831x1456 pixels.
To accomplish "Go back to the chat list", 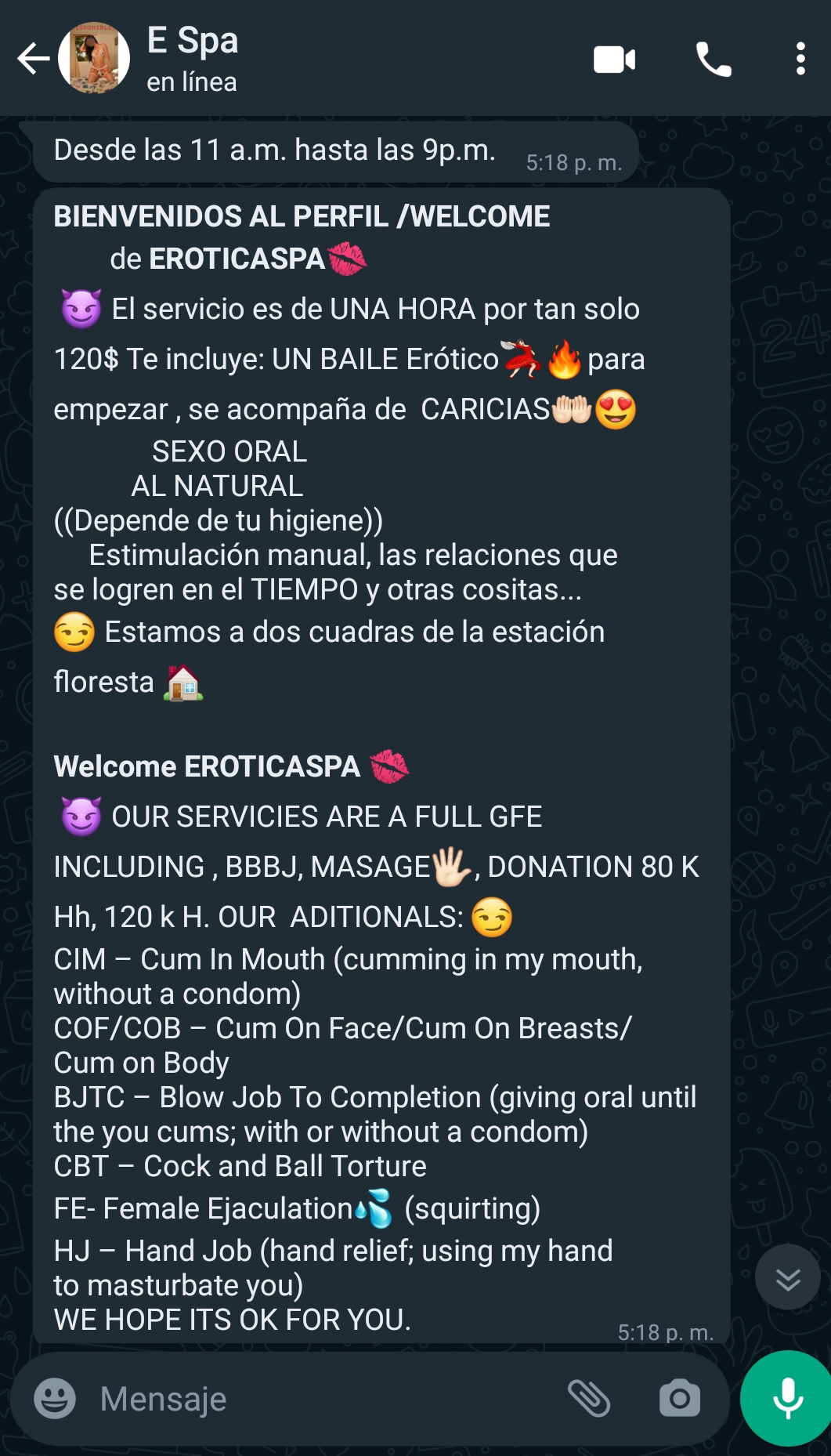I will [x=33, y=59].
